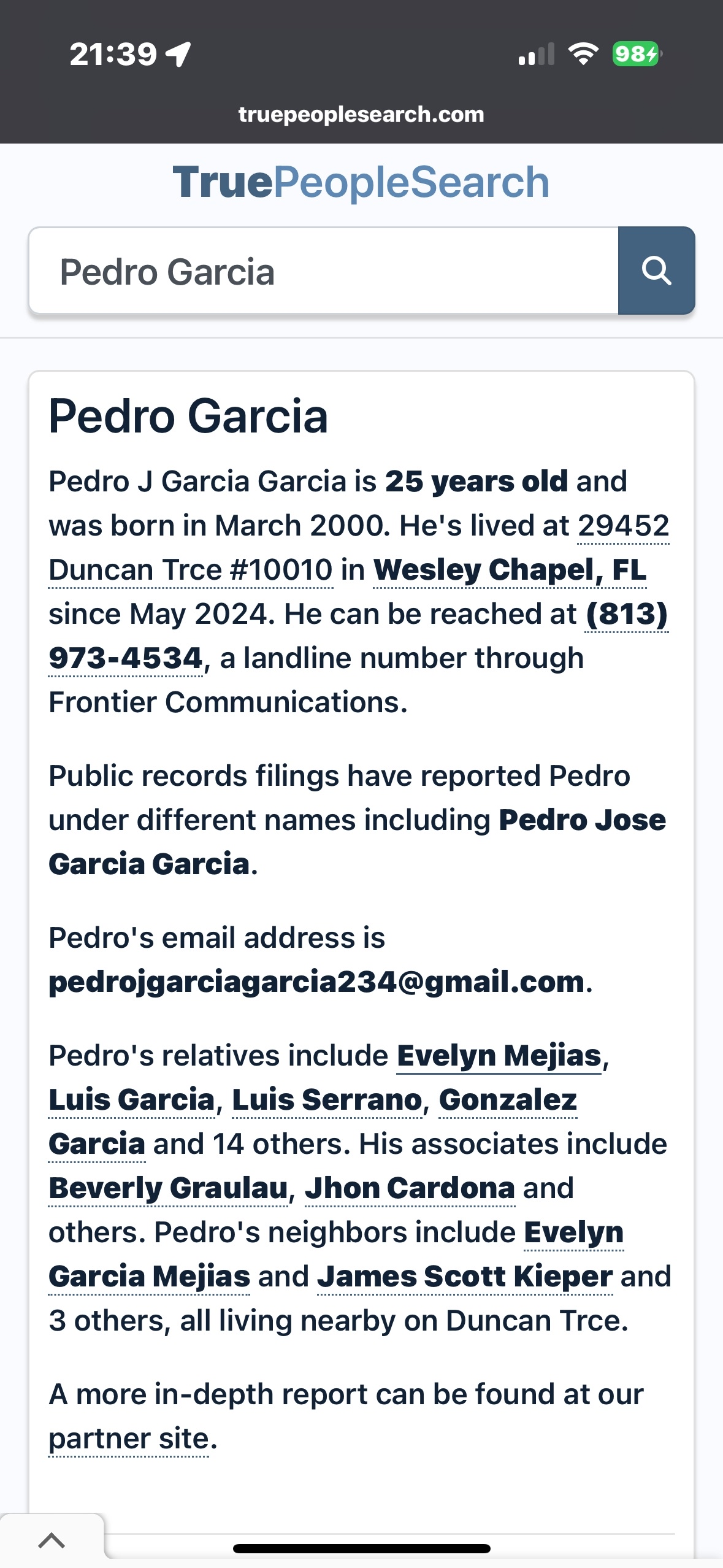The image size is (723, 1568).
Task: Tap the truepeoplesearch.com address bar
Action: coord(361,114)
